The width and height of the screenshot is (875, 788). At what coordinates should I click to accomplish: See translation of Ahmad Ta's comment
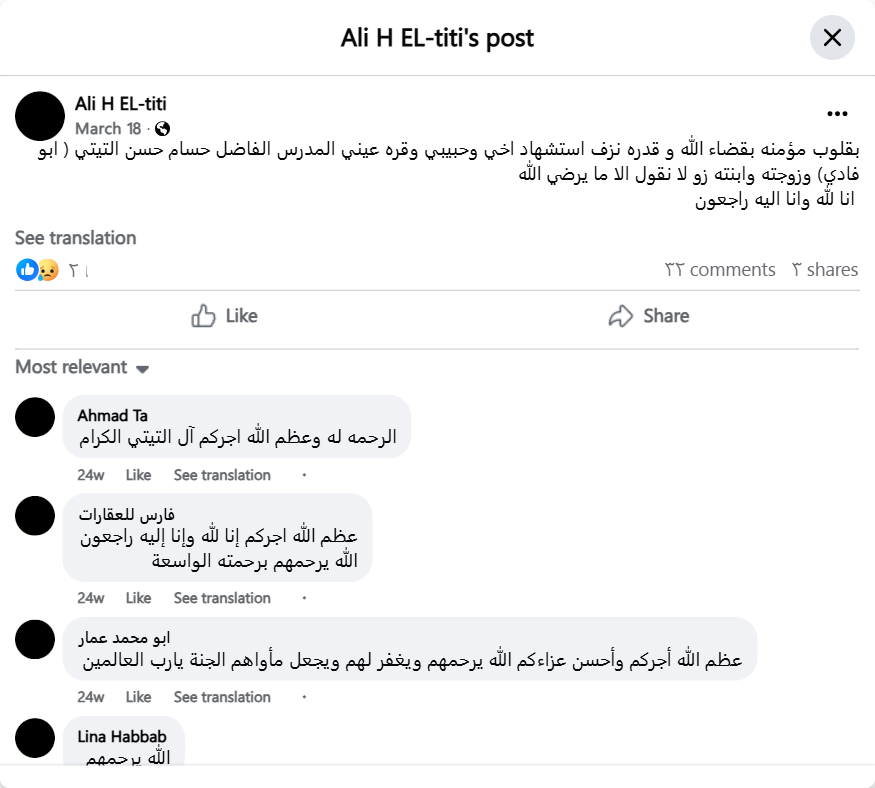[x=222, y=475]
